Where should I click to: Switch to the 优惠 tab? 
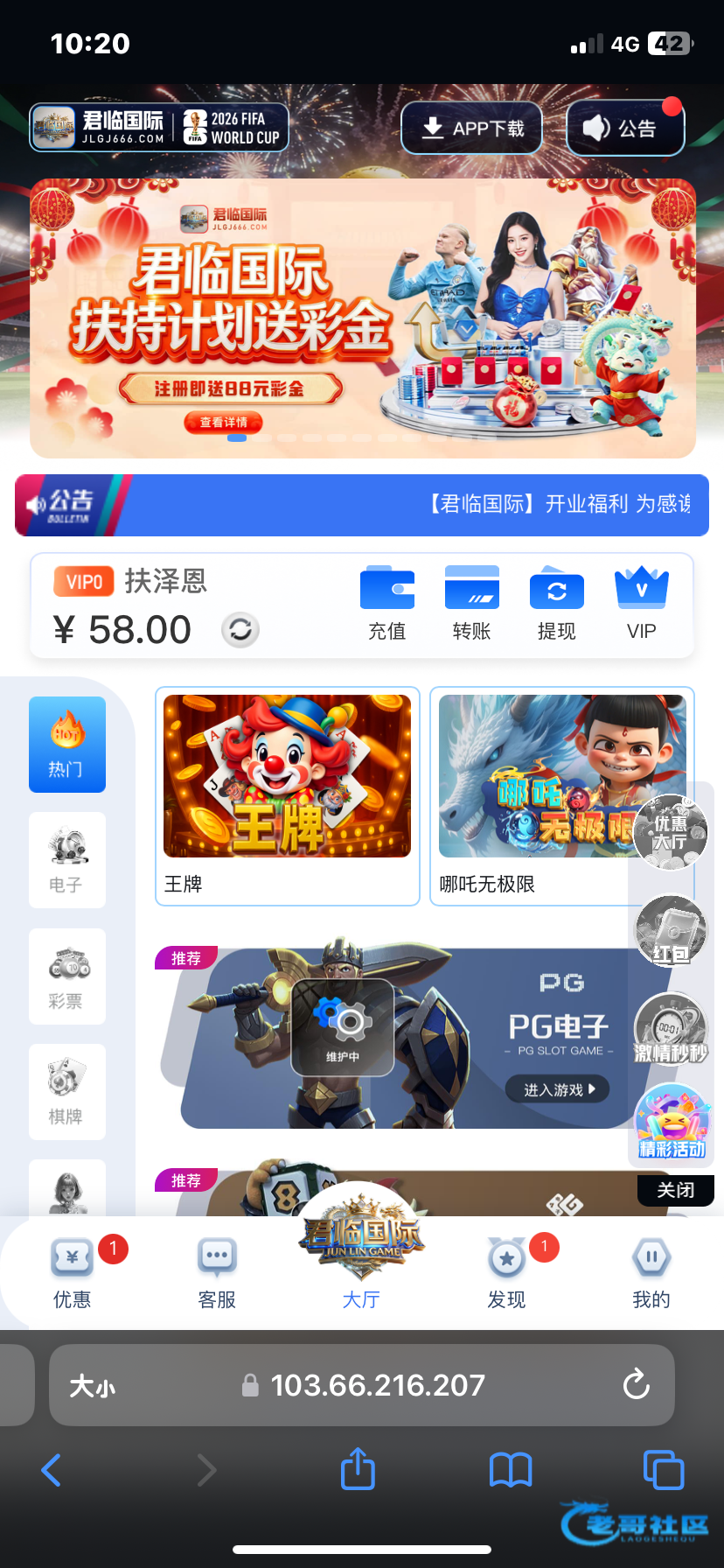click(73, 1273)
